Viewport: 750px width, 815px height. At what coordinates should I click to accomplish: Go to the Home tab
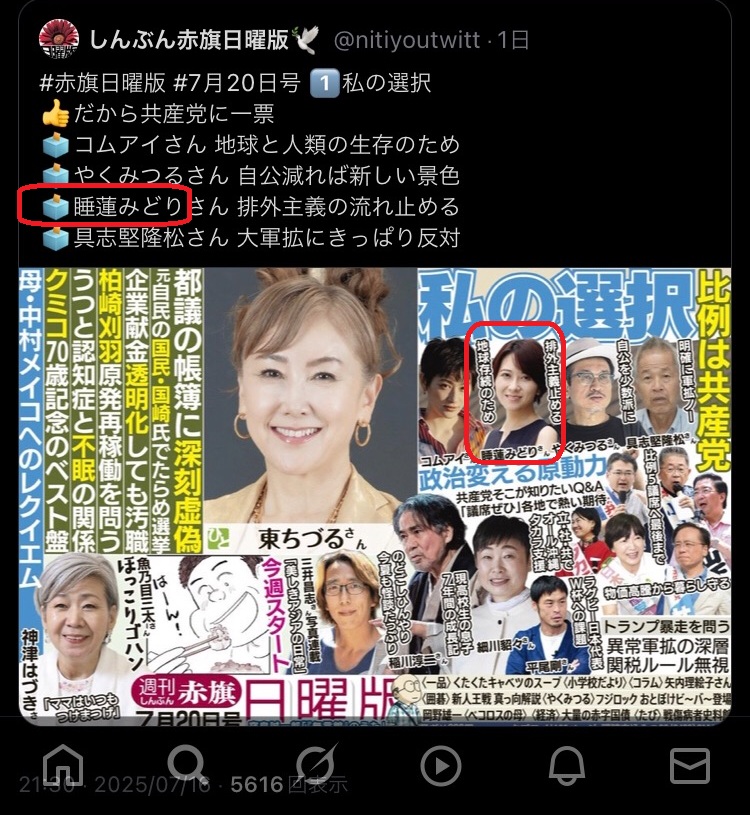coord(62,766)
